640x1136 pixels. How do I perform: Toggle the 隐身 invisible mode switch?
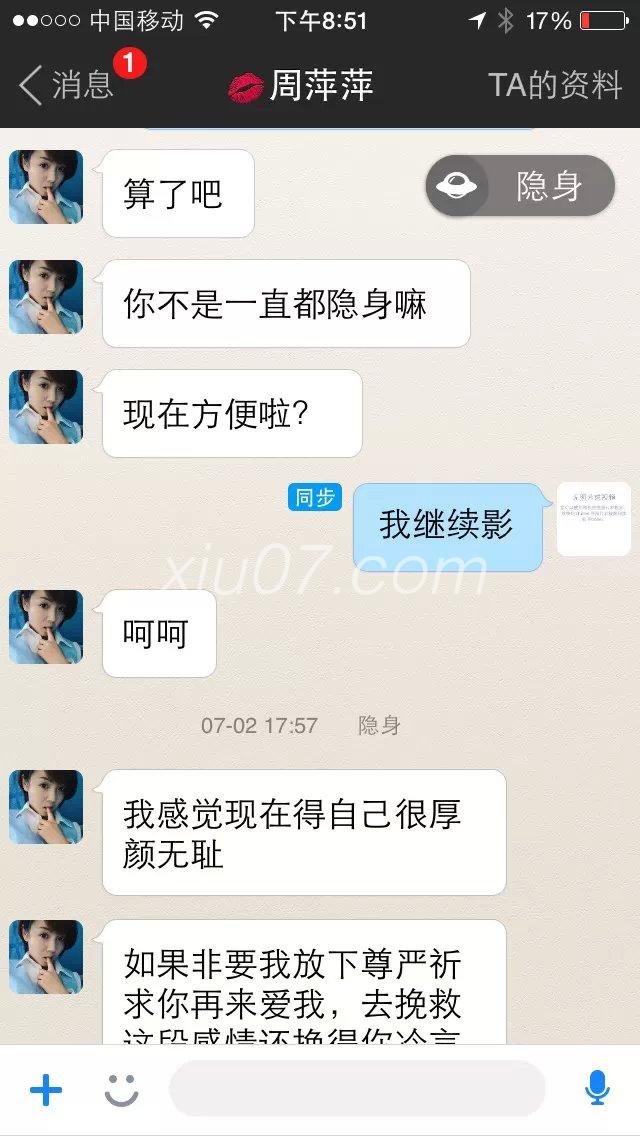pyautogui.click(x=520, y=186)
